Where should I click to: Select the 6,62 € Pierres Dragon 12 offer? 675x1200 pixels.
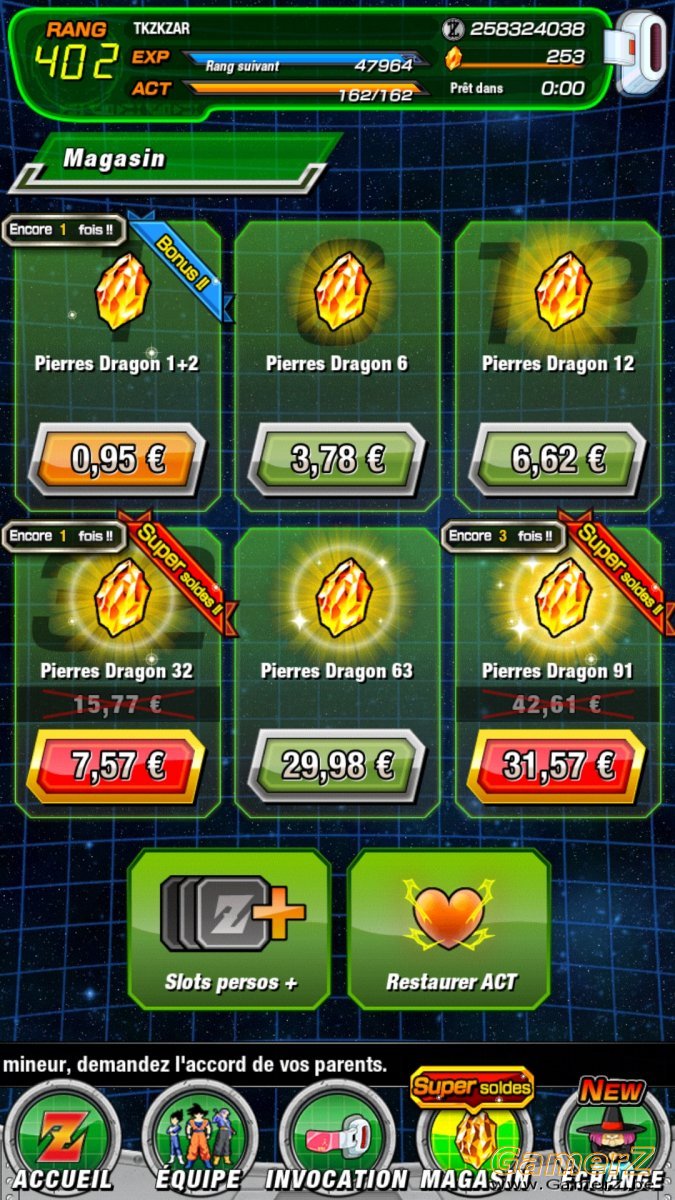[558, 459]
